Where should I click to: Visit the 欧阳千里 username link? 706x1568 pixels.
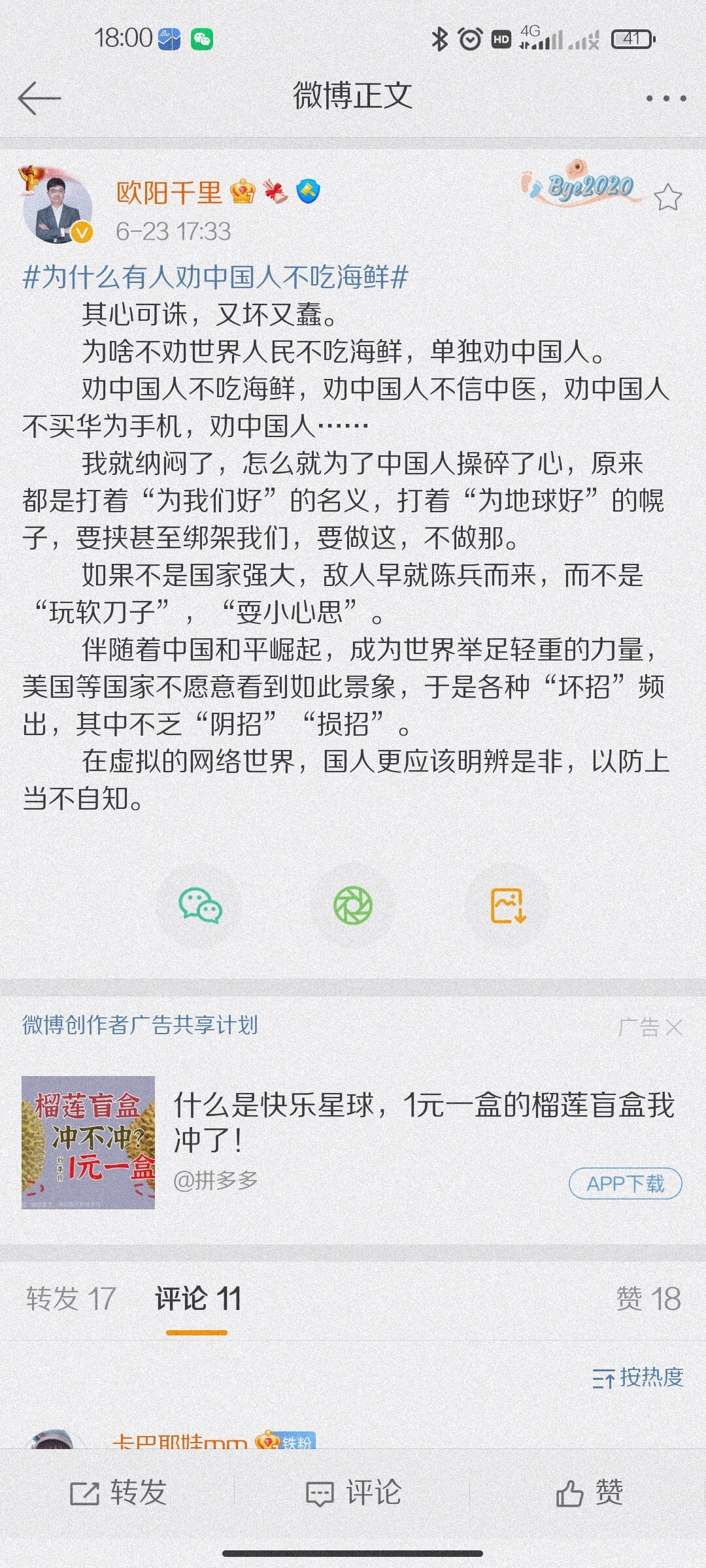[169, 193]
